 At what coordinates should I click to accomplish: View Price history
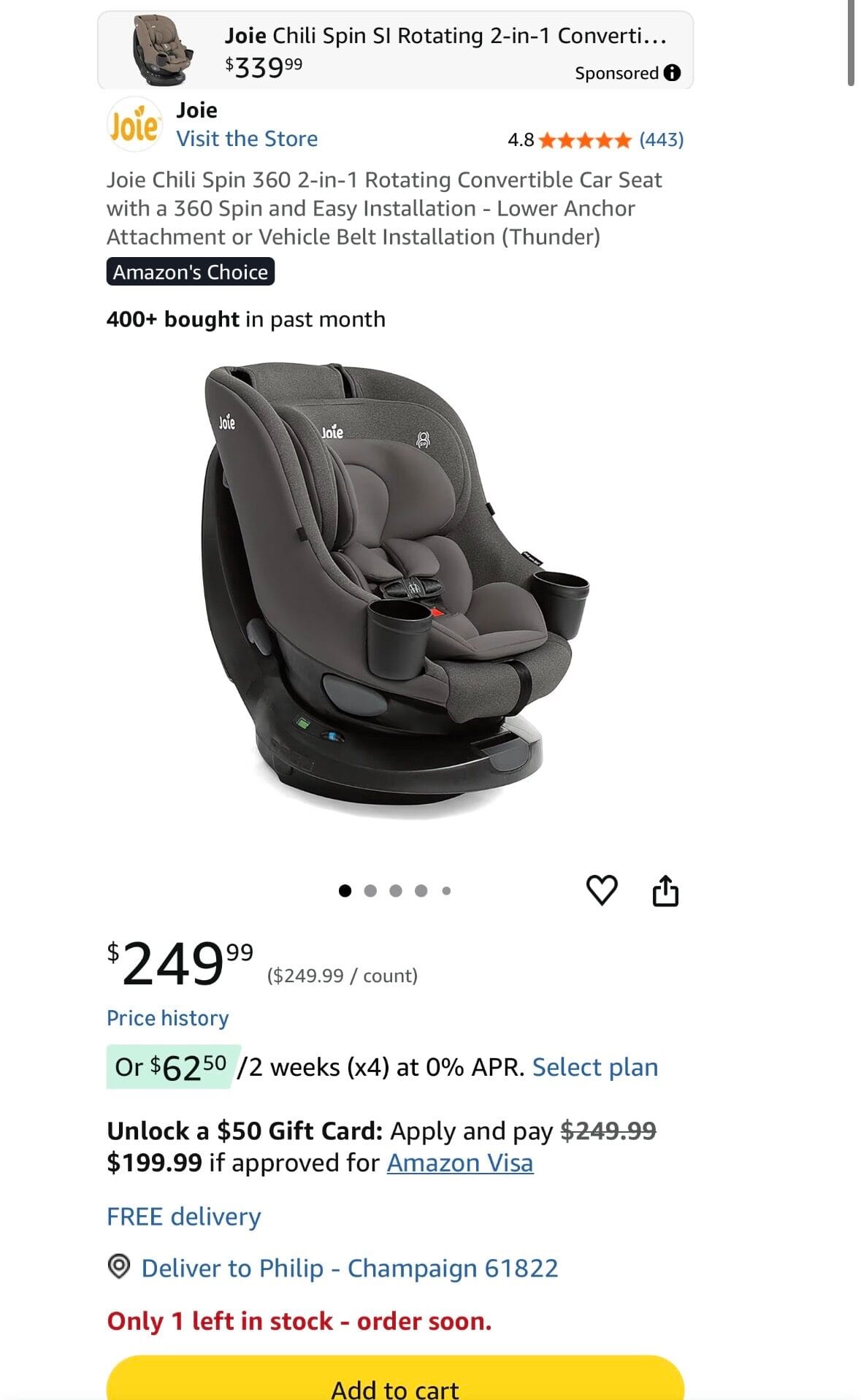coord(168,1018)
